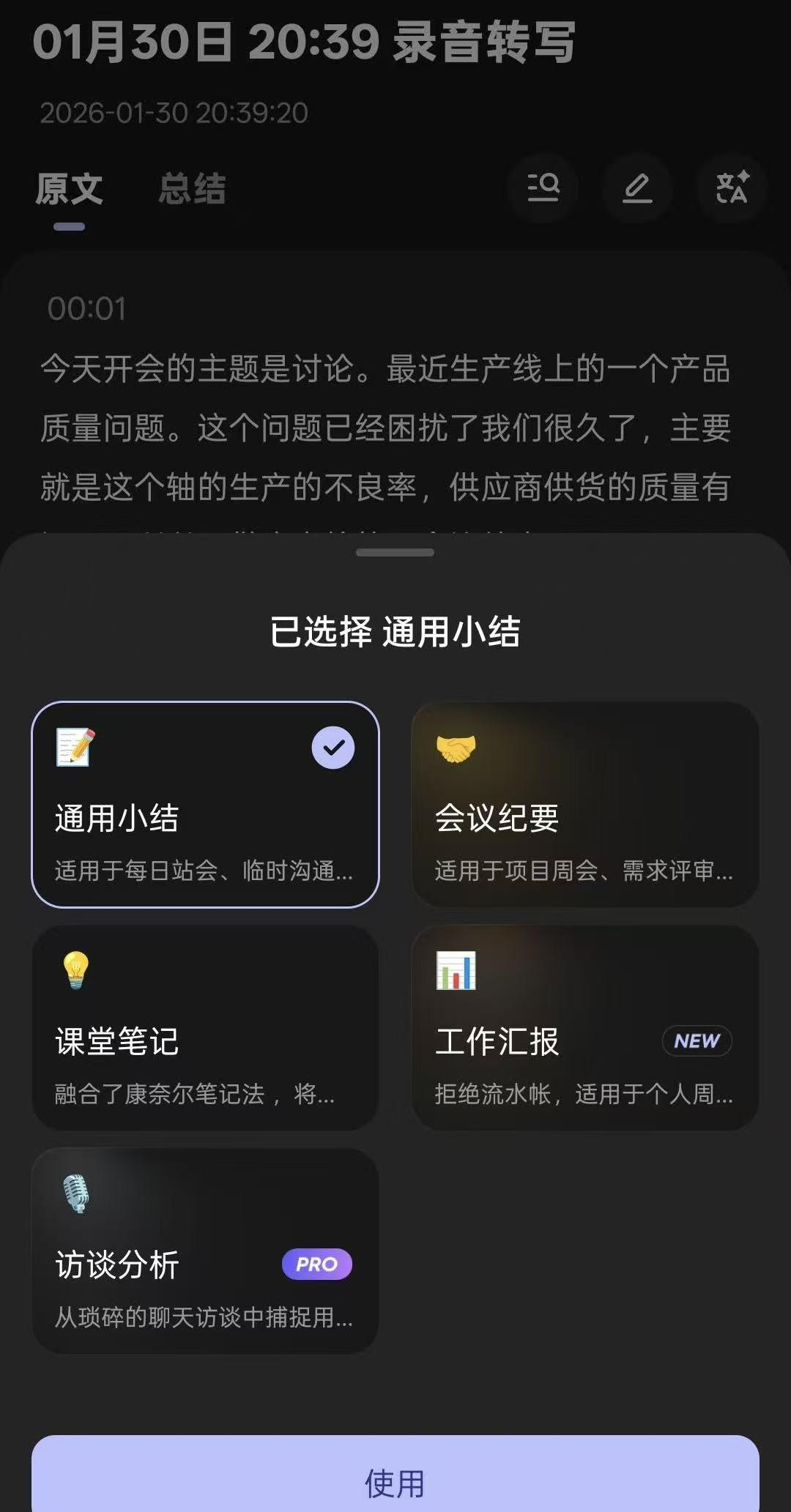The width and height of the screenshot is (791, 1512).
Task: Choose the 访谈分析 PRO template
Action: tap(205, 1251)
